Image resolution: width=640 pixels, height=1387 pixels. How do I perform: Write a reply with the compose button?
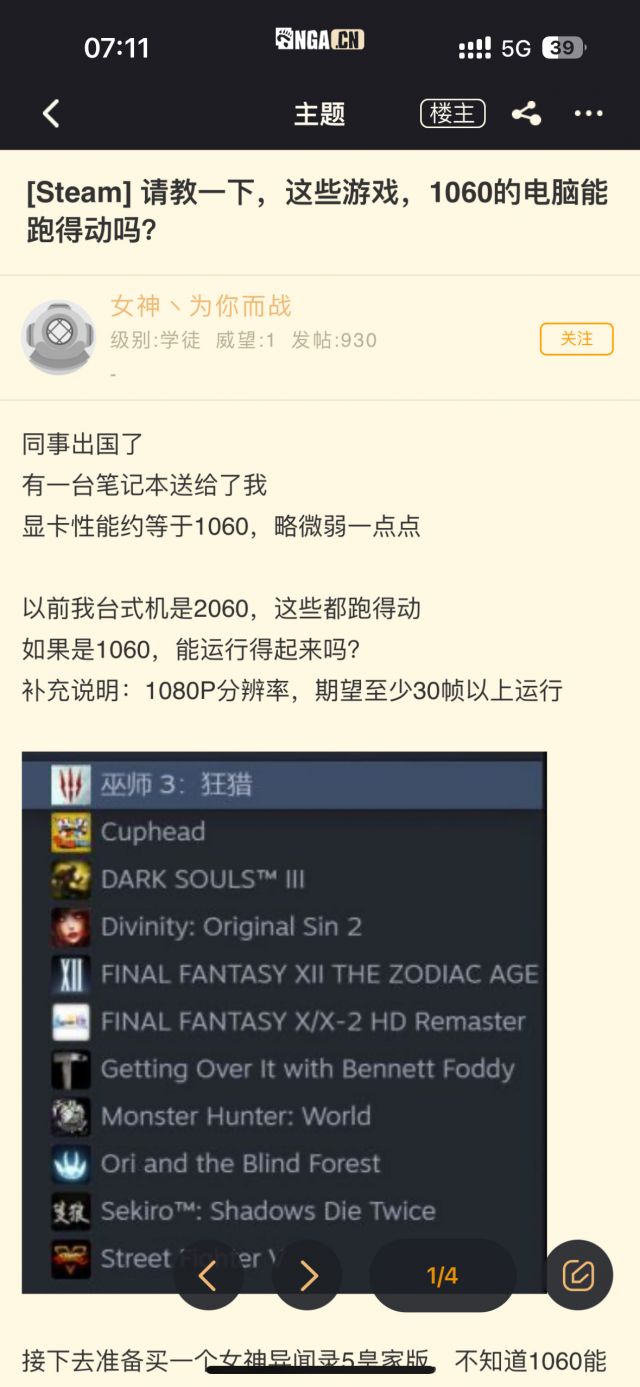click(578, 1275)
